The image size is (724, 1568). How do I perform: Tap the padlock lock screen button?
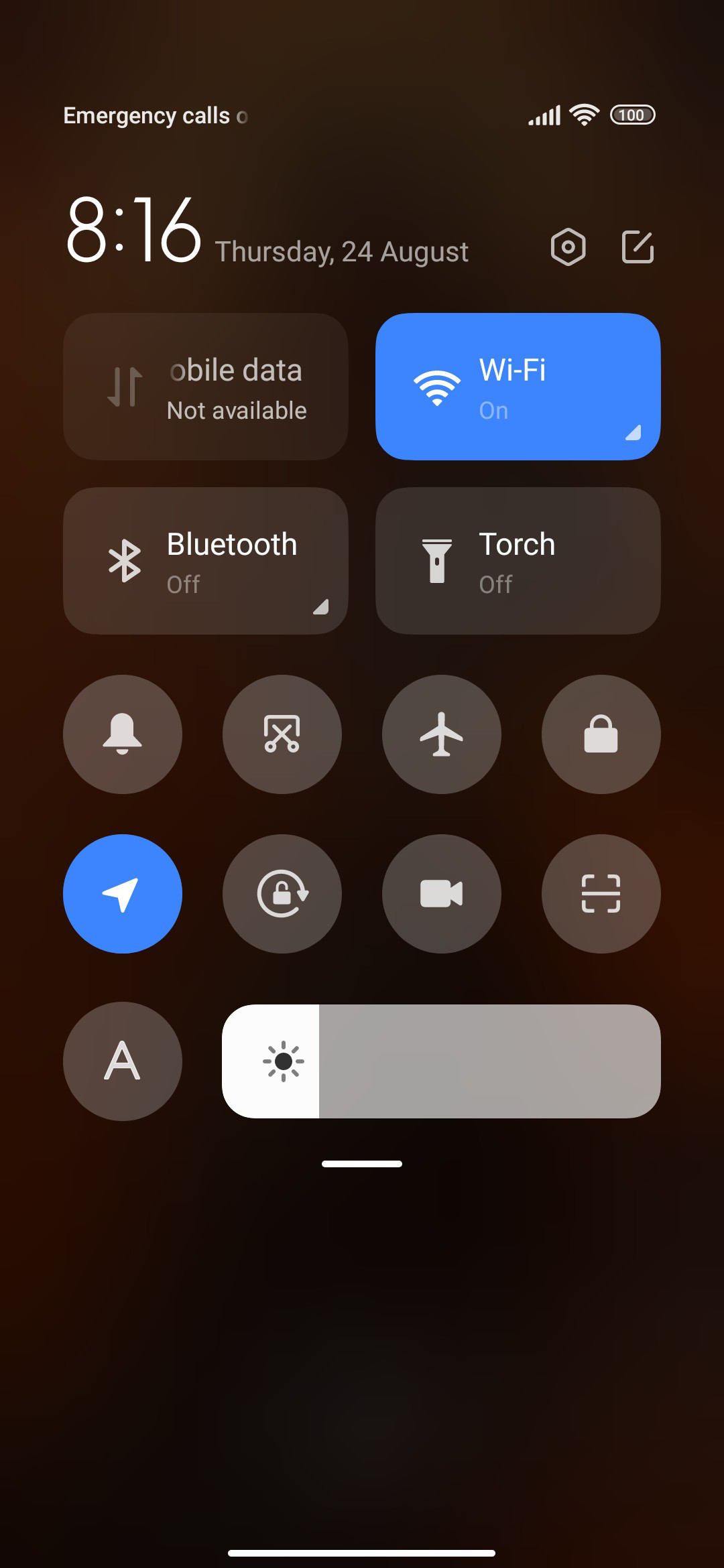point(601,734)
